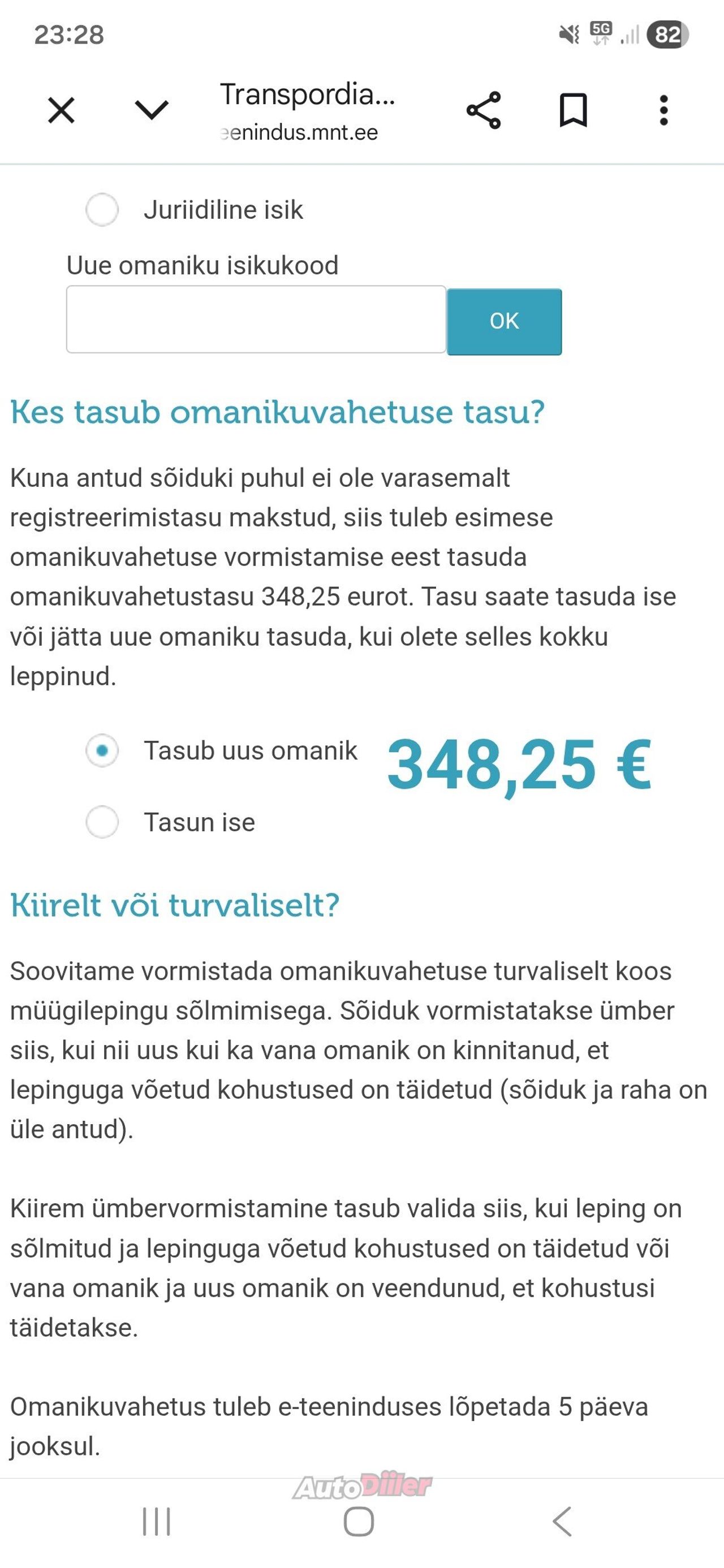Focus the Uue omaniku isikukood field
The width and height of the screenshot is (724, 1568).
pos(256,319)
